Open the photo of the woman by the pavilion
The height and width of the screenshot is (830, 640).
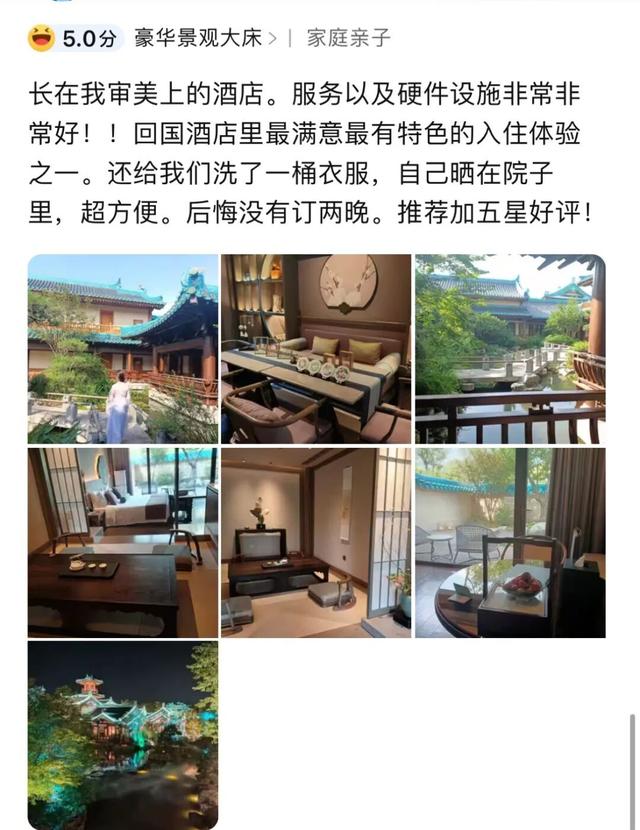tap(122, 349)
